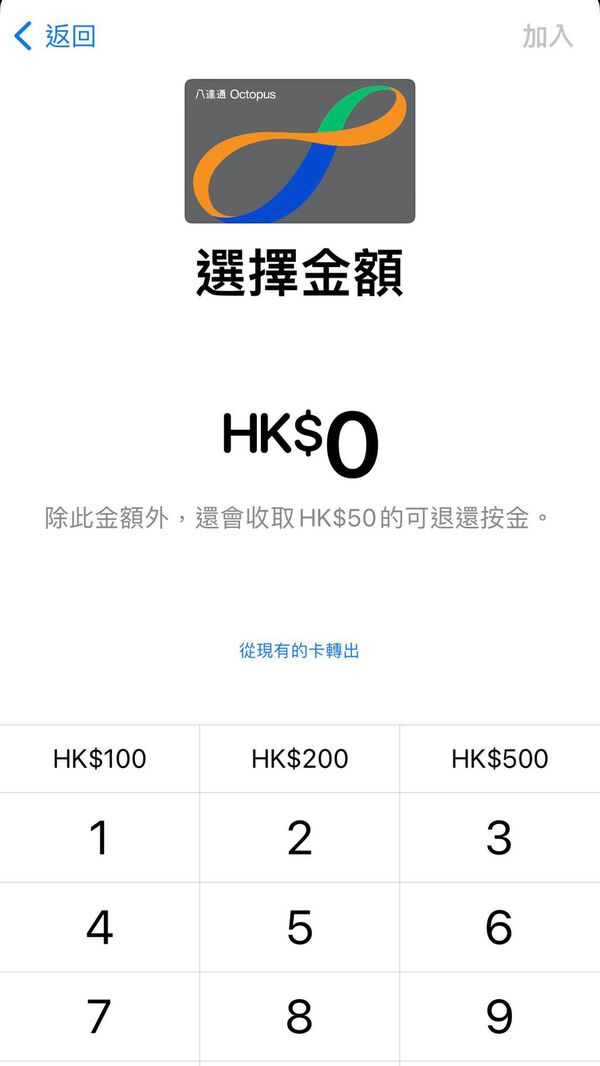The image size is (600, 1066).
Task: Enter digit 2 on keypad
Action: tap(299, 838)
